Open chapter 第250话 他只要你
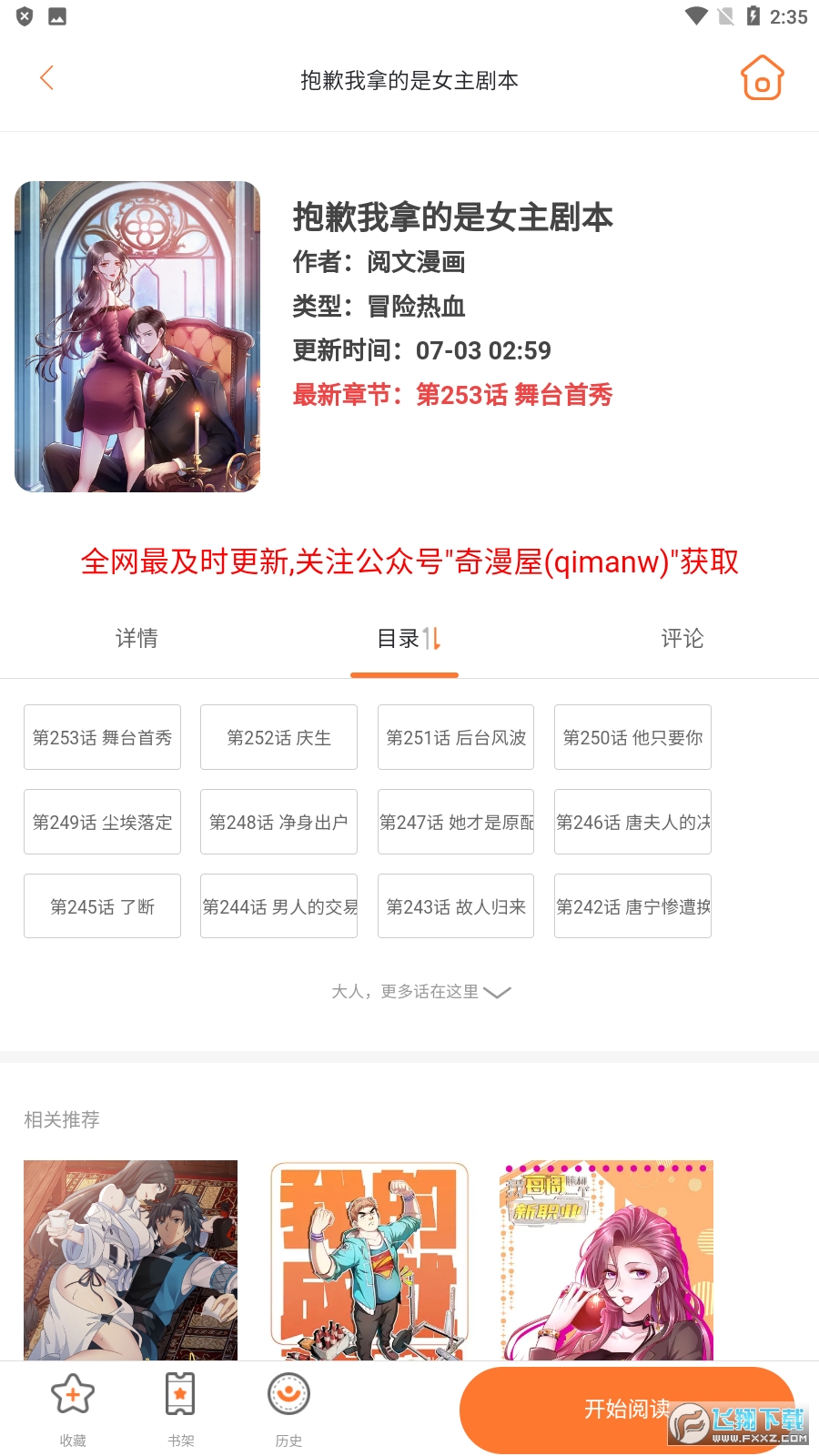The image size is (819, 1456). click(x=632, y=737)
